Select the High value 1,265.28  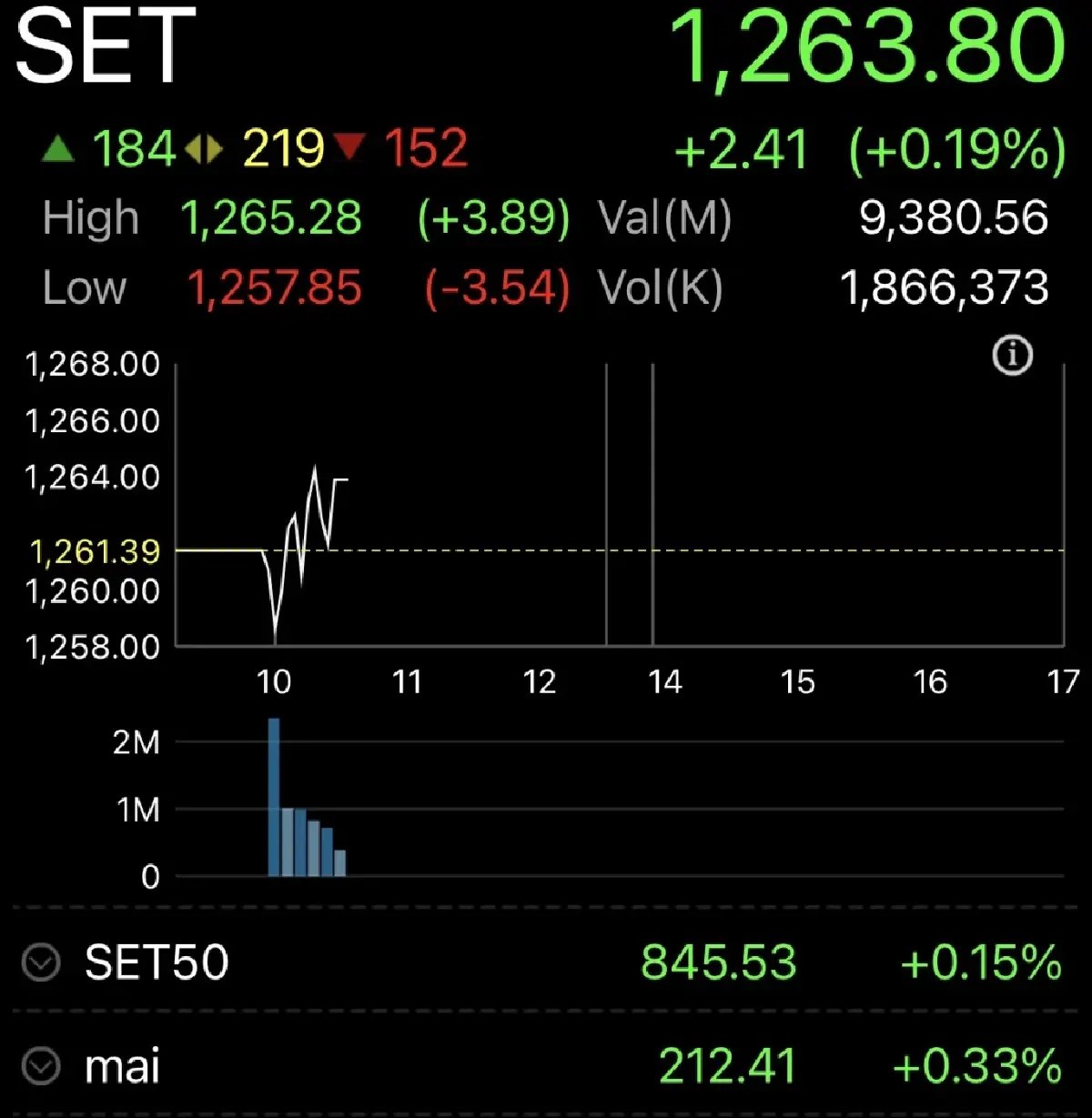click(x=272, y=218)
